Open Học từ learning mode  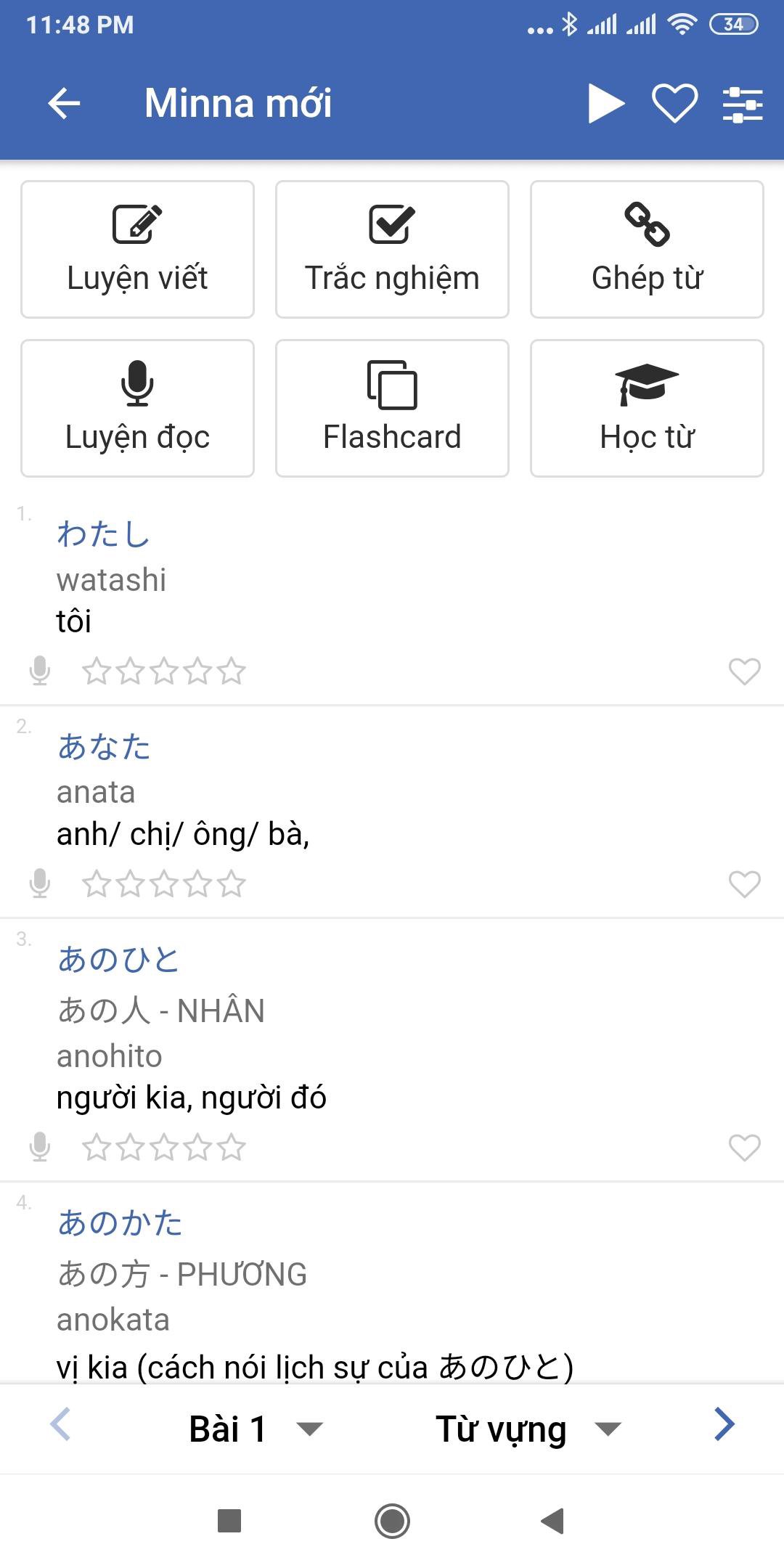pos(647,408)
